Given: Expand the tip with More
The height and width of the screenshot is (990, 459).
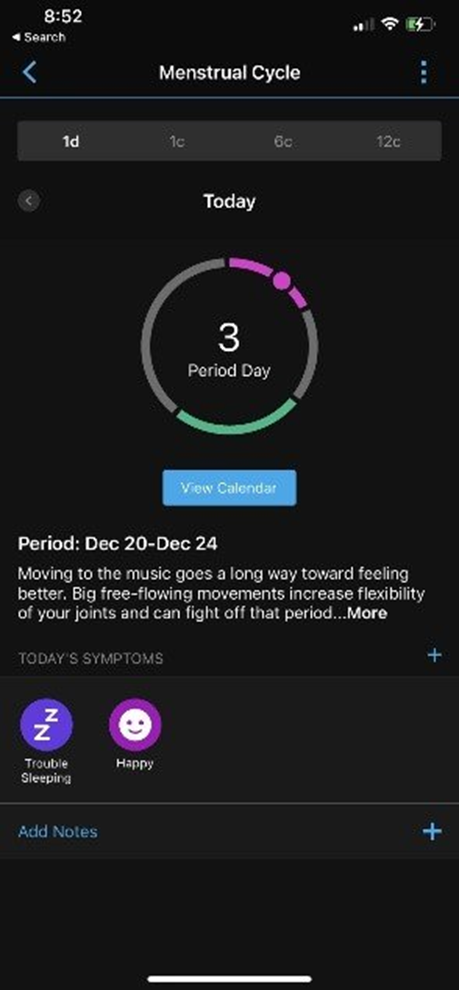Looking at the screenshot, I should click(367, 613).
